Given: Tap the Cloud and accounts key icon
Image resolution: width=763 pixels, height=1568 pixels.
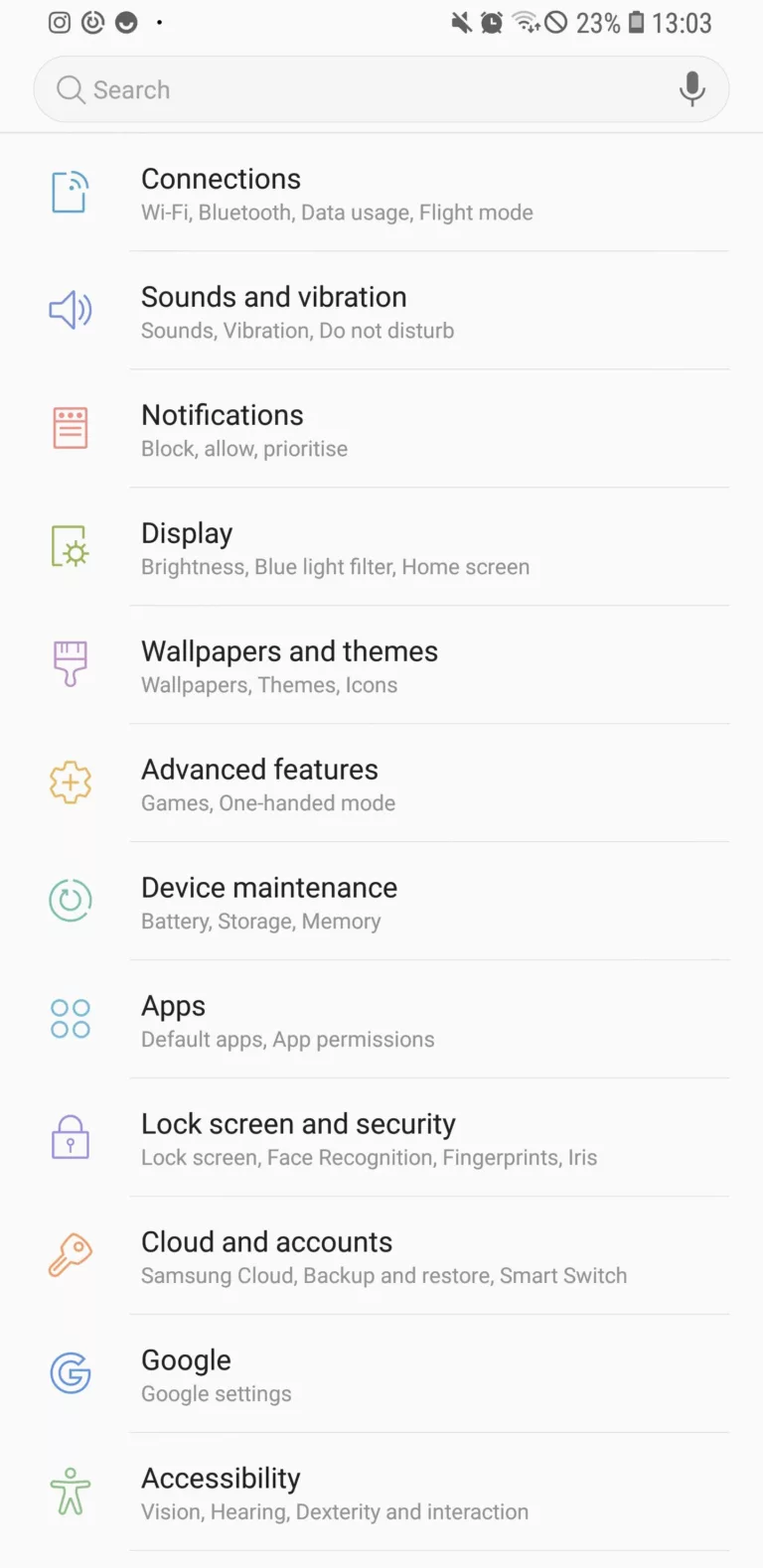Looking at the screenshot, I should click(70, 1254).
